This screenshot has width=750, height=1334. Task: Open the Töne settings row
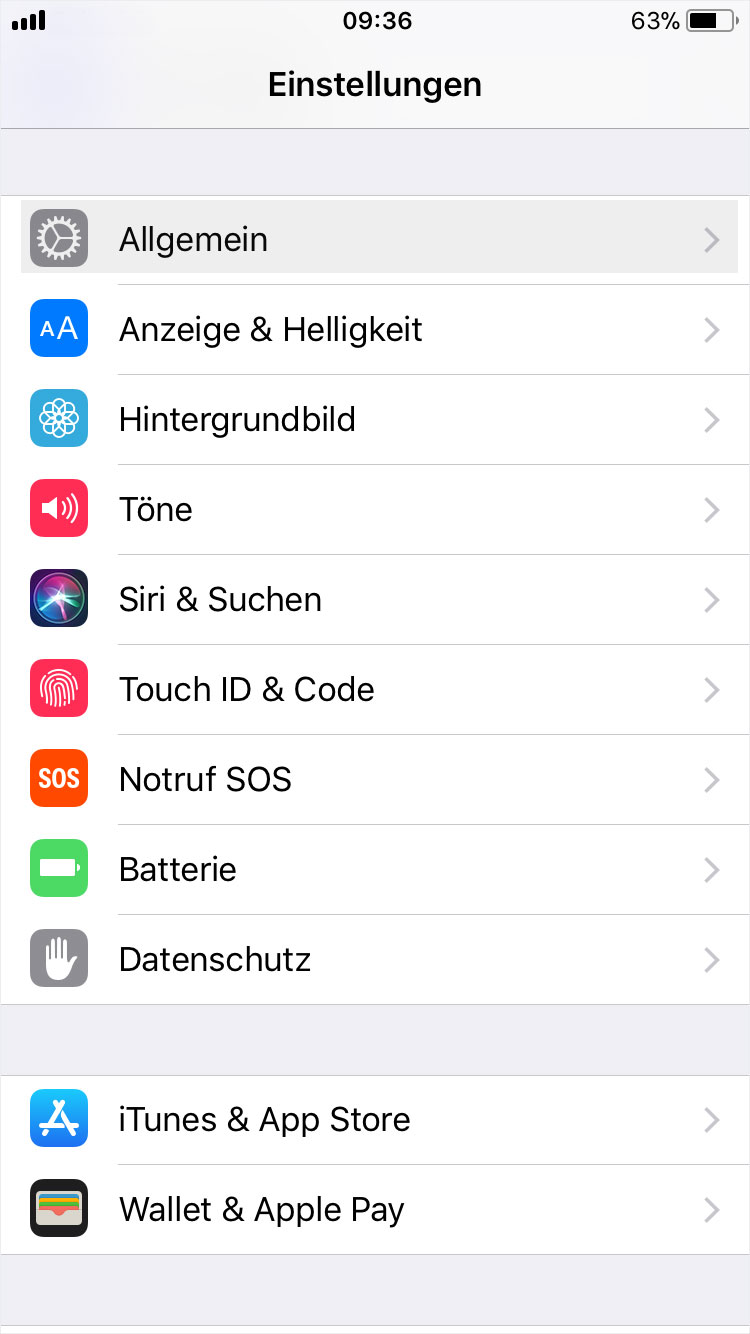[375, 510]
